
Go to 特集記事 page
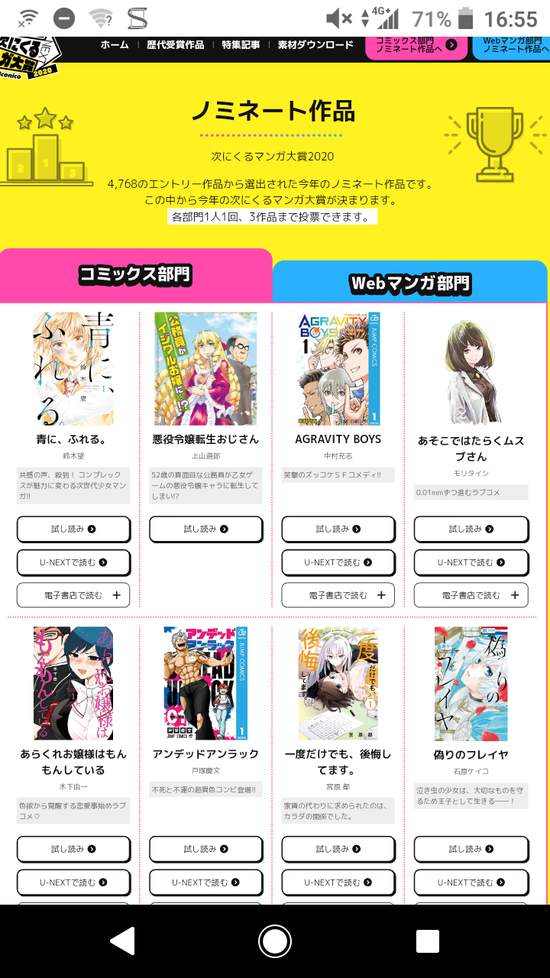coord(241,45)
